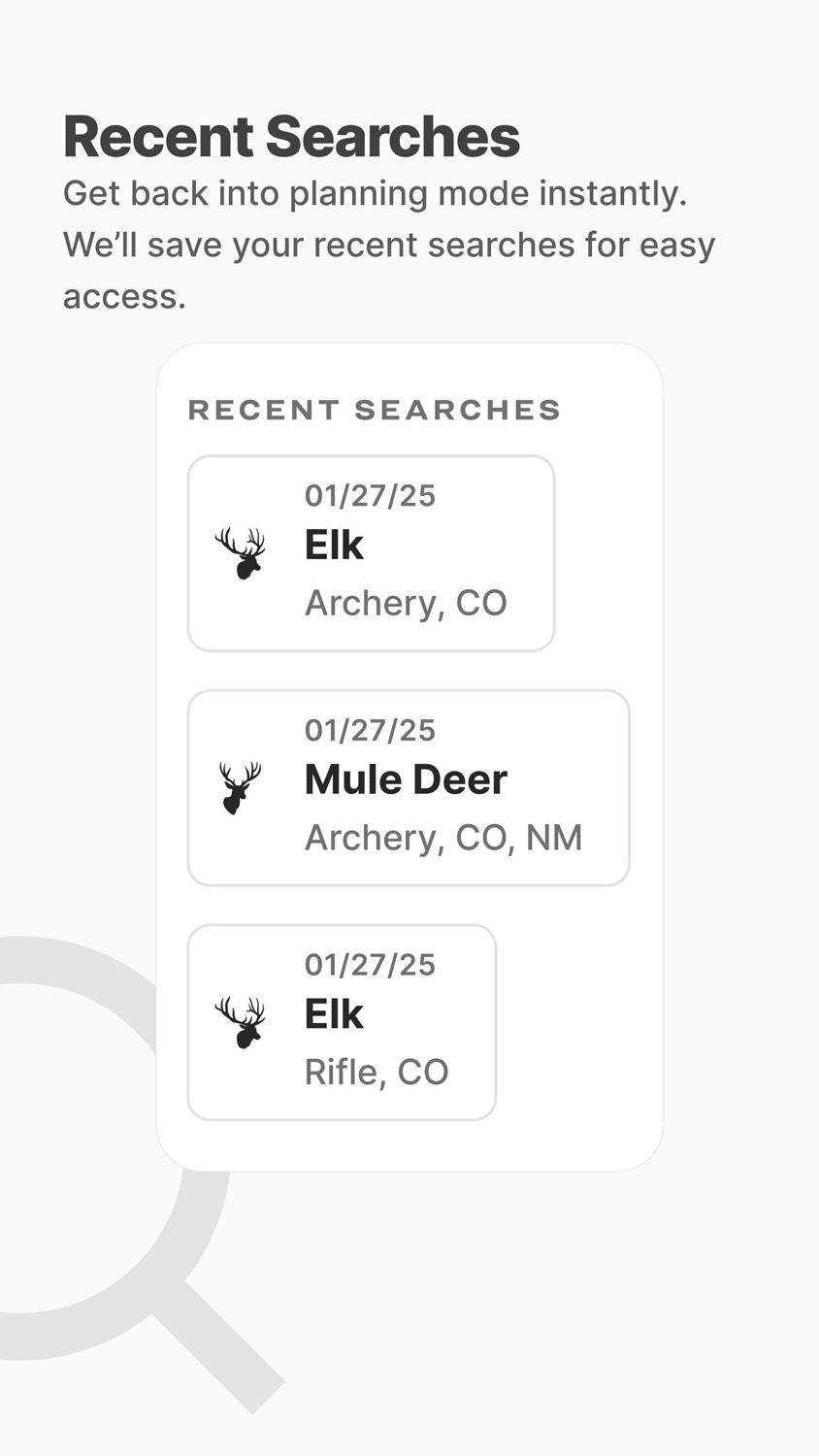Click the Recent Searches page heading
The width and height of the screenshot is (819, 1456).
pyautogui.click(x=291, y=134)
